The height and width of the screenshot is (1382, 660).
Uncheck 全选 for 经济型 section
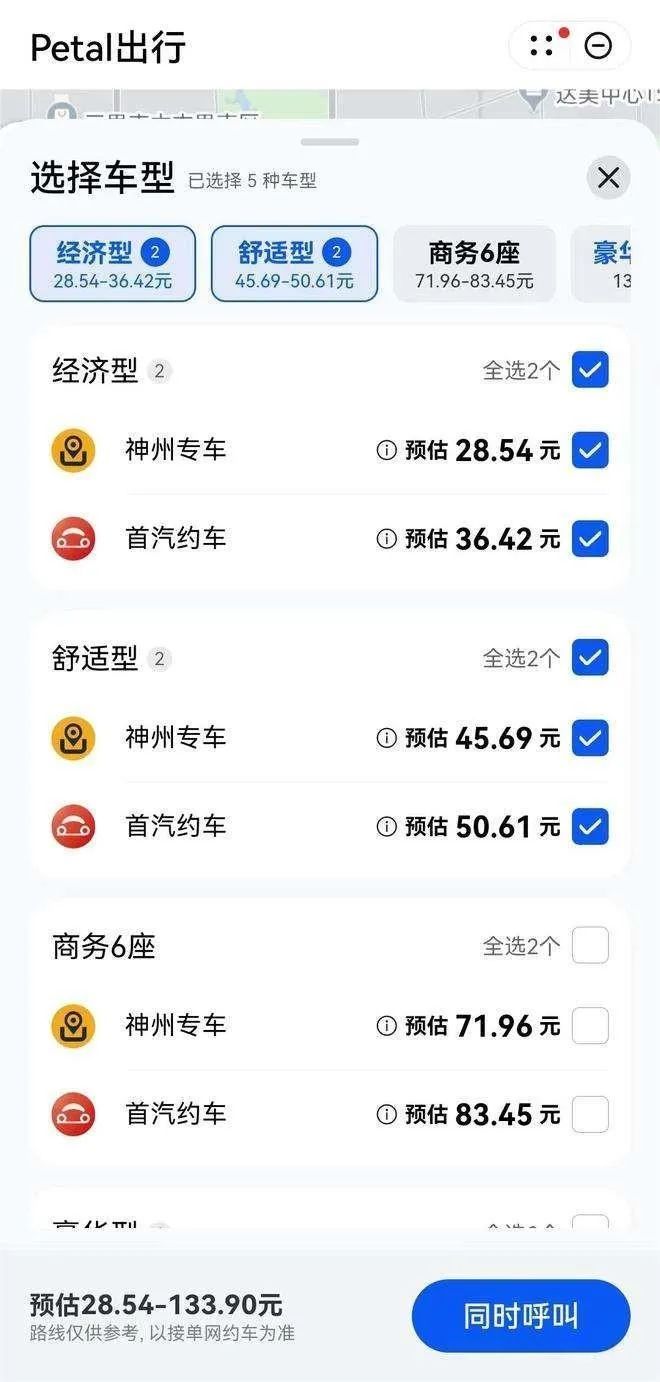590,370
